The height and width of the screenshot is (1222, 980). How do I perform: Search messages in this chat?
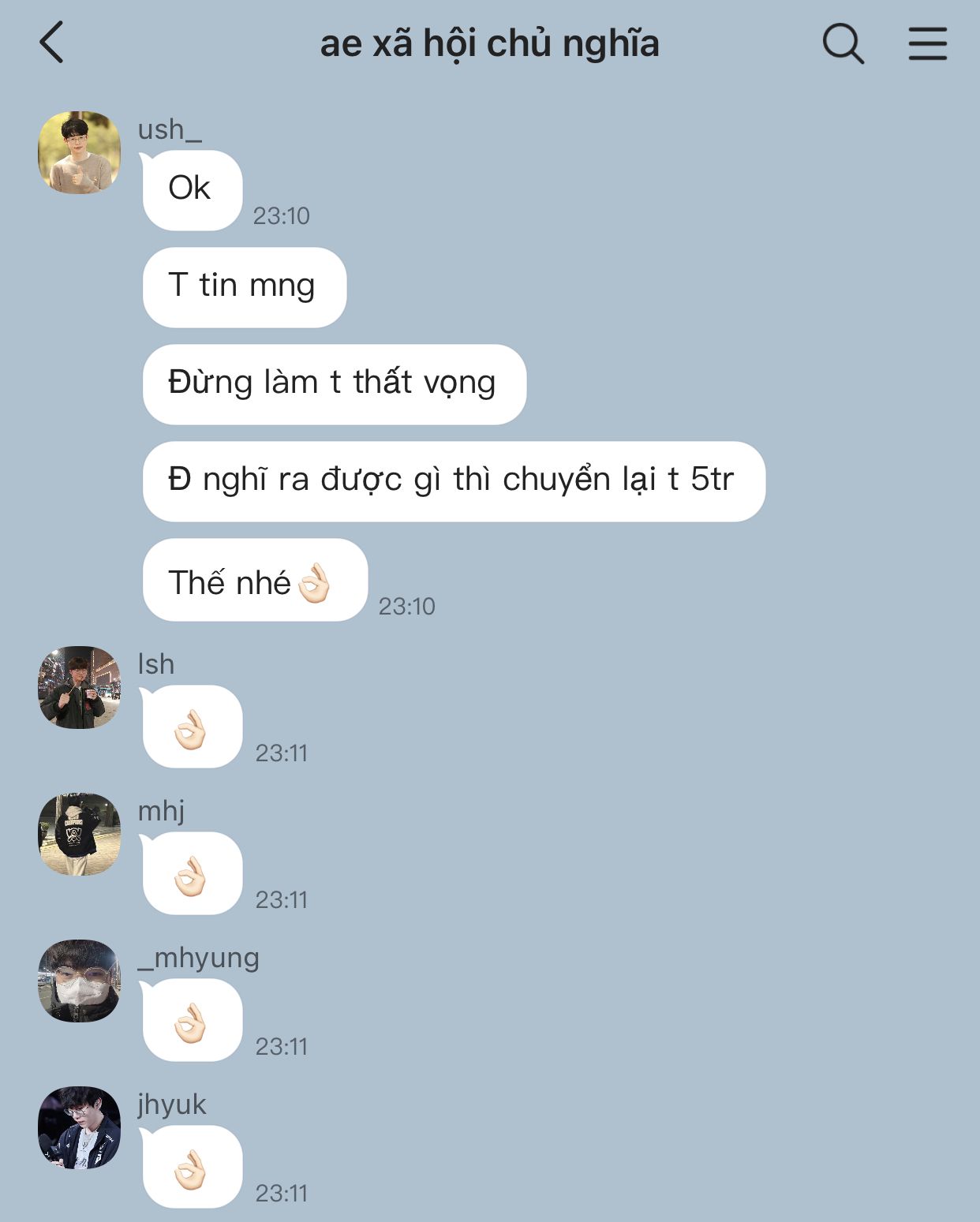pos(843,43)
